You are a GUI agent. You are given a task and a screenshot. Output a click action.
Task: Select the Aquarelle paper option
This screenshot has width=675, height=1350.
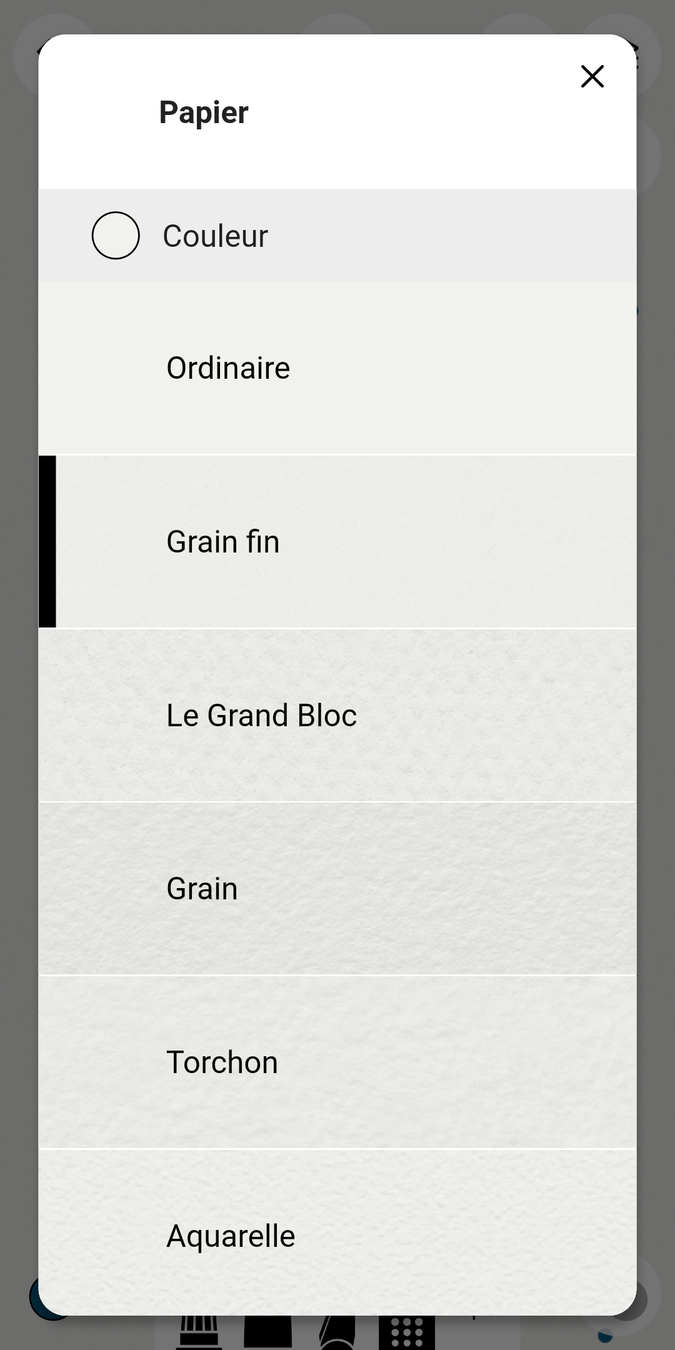coord(337,1234)
